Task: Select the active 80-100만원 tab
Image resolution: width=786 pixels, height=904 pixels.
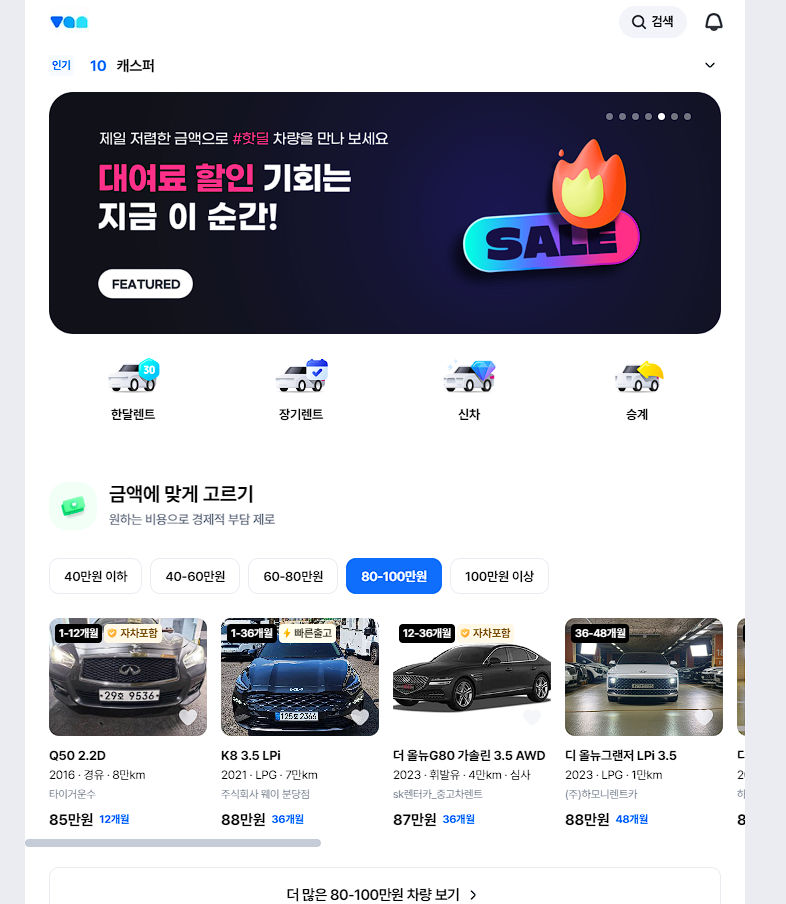Action: point(393,576)
